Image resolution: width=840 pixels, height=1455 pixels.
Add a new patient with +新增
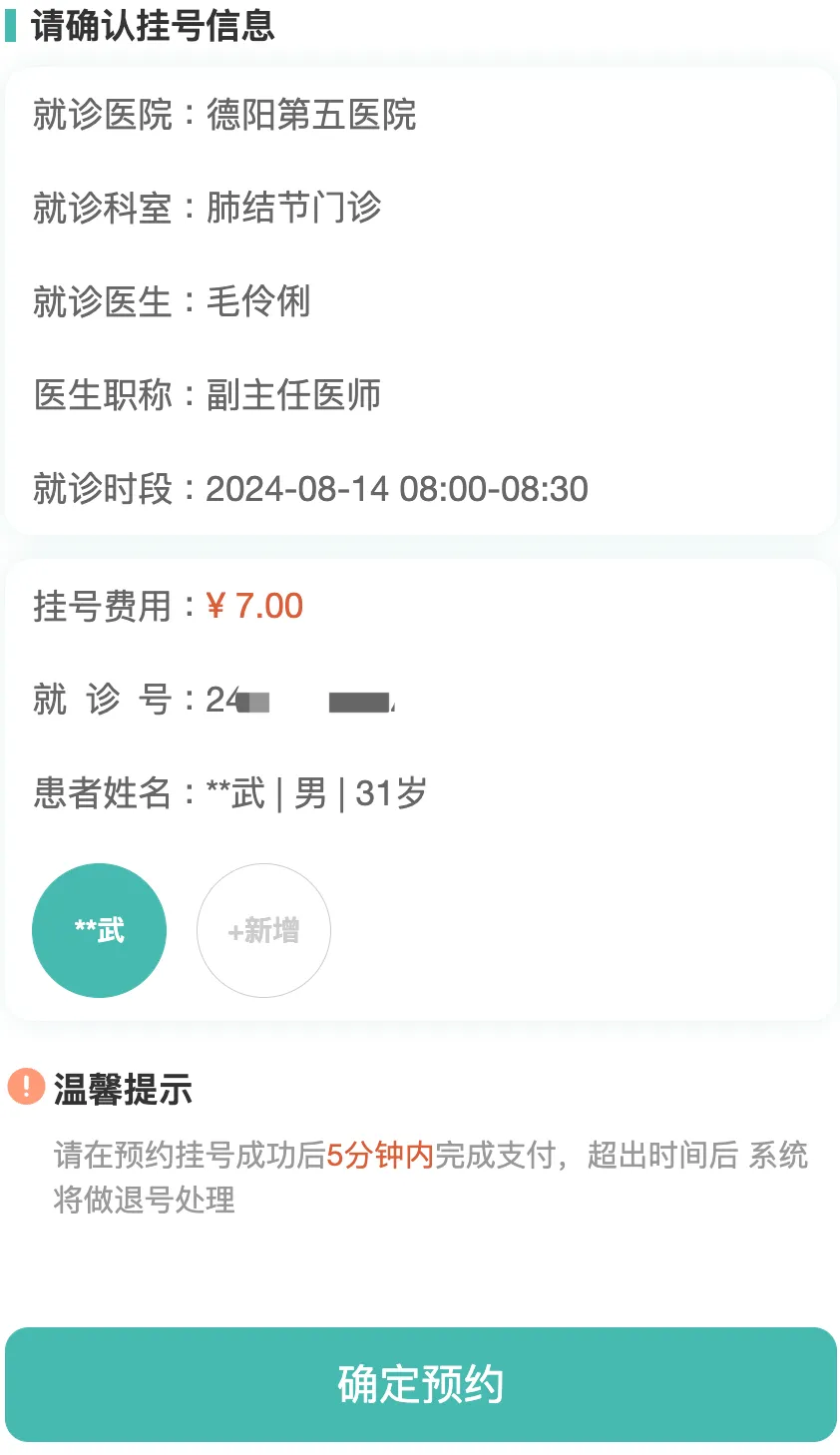(263, 930)
